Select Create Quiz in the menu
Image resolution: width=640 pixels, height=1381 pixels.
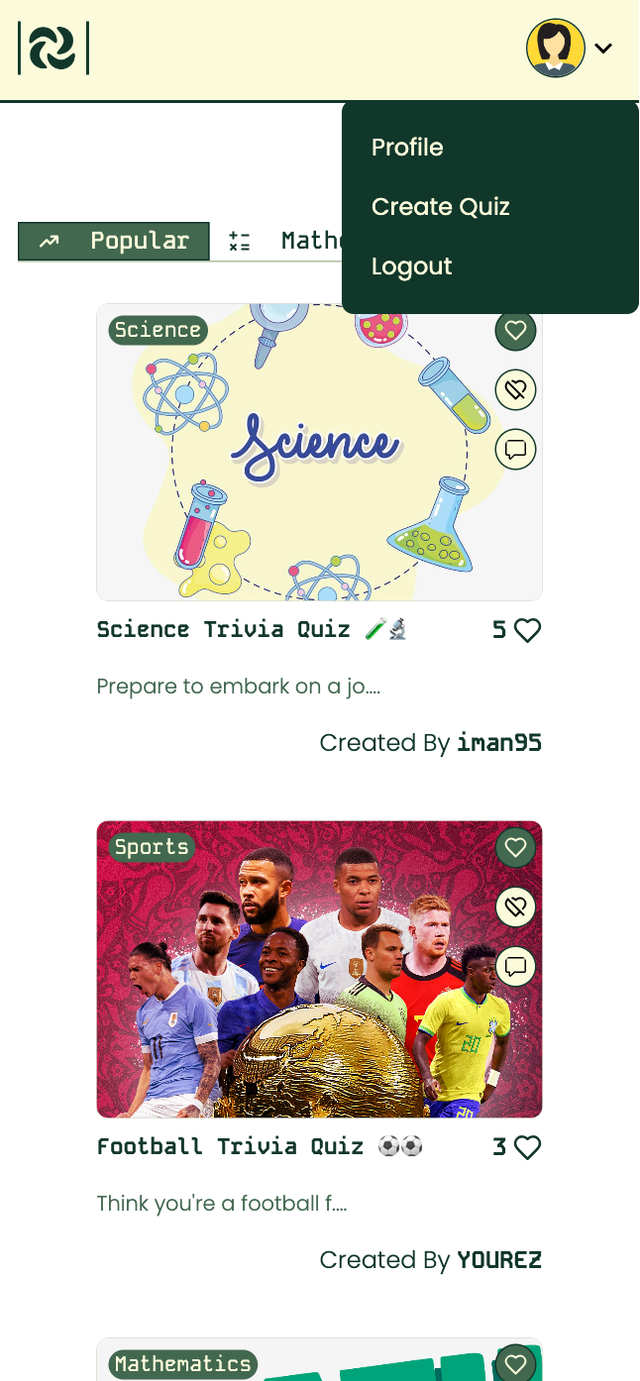click(x=440, y=207)
